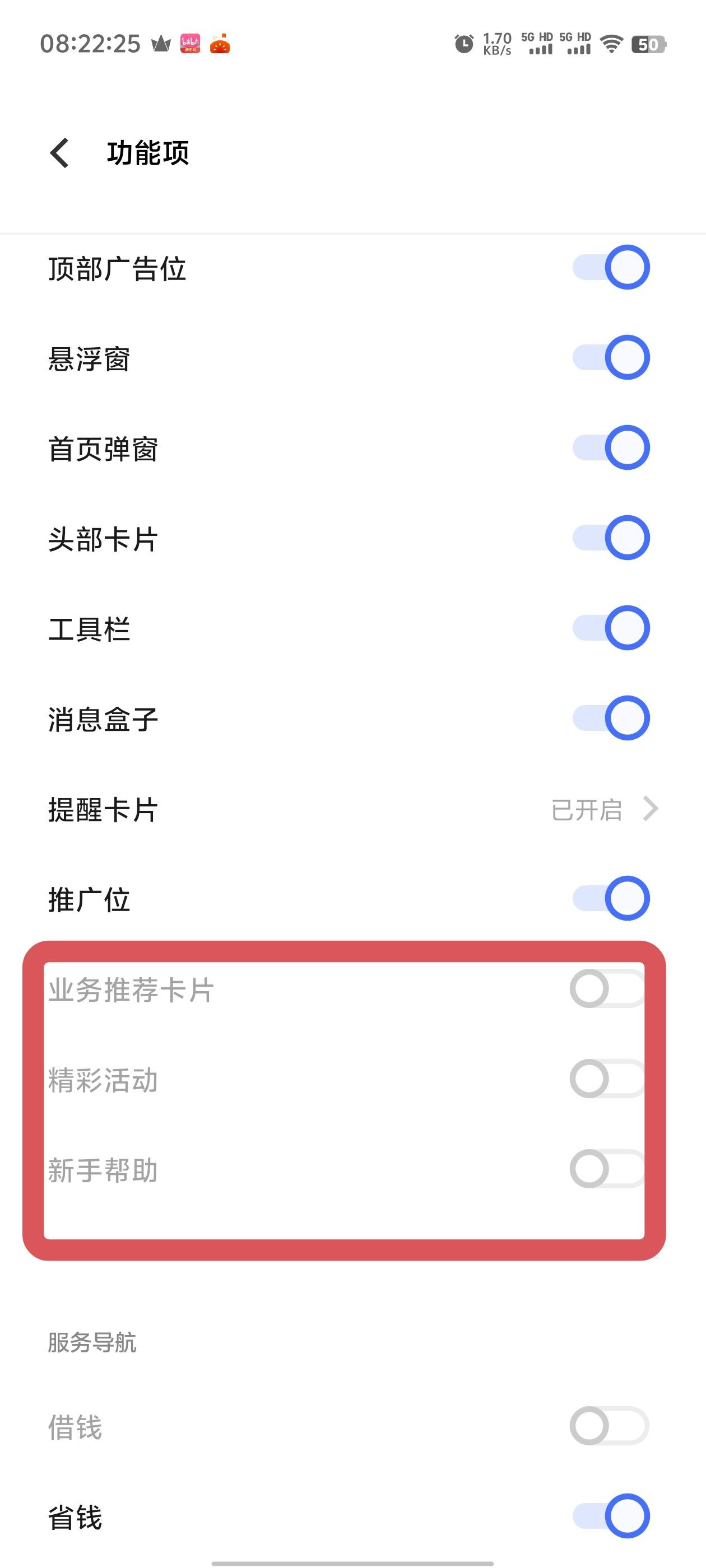Enable the 借钱 switch
706x1568 pixels.
[609, 1426]
